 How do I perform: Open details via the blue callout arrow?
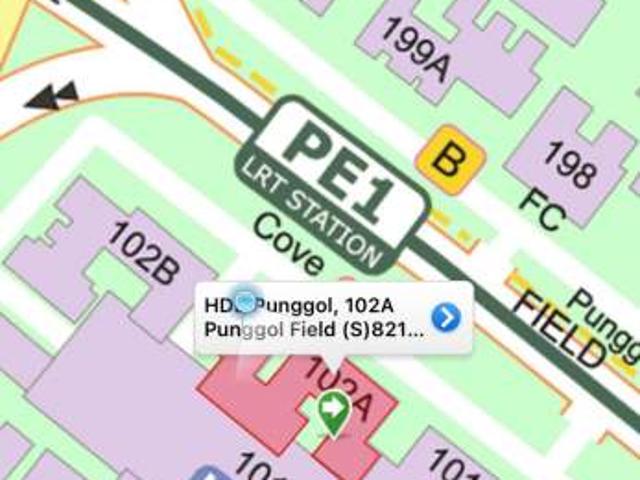coord(445,318)
